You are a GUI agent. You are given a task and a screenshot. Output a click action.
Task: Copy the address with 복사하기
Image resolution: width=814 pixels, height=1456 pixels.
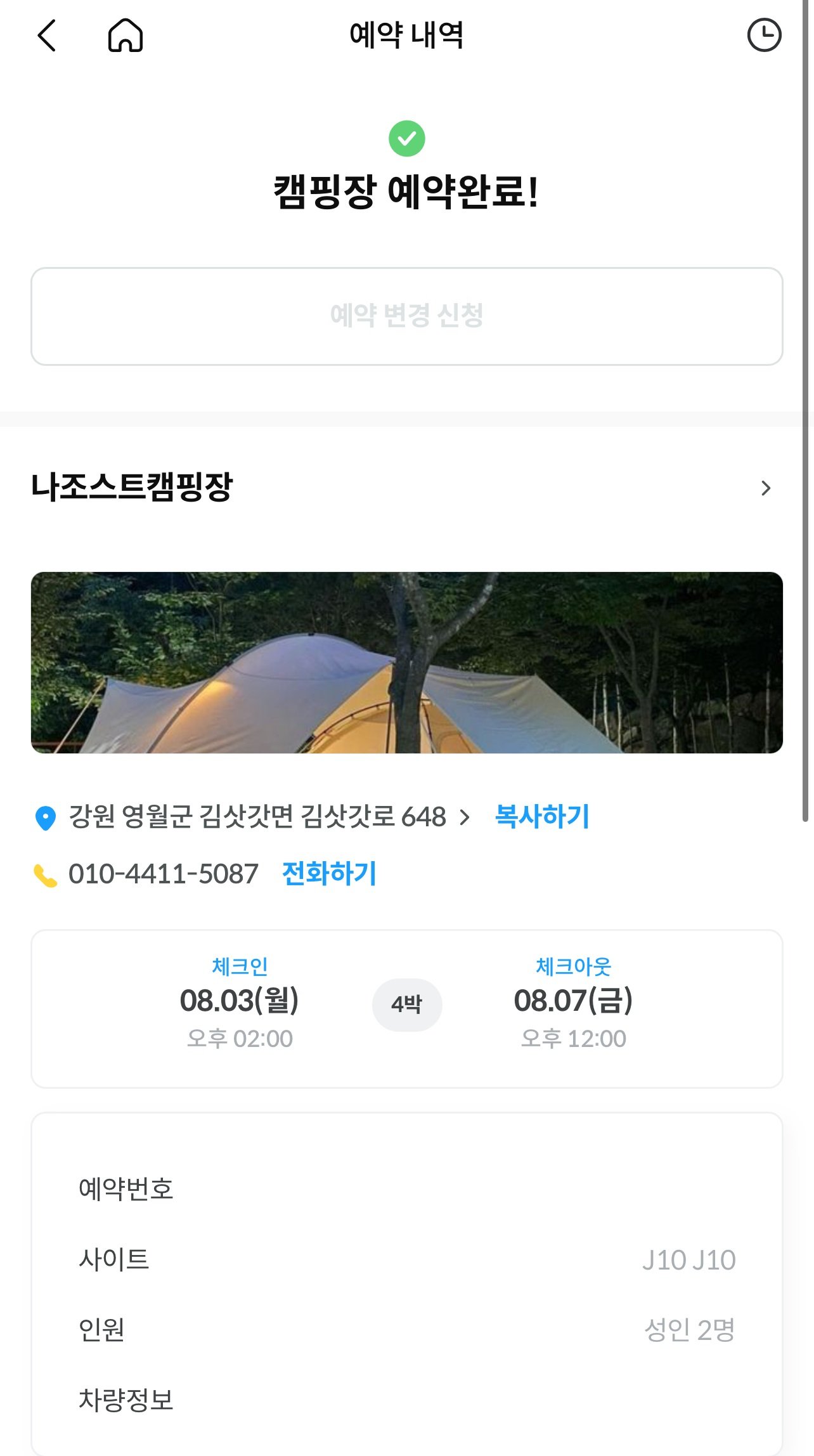[x=542, y=817]
